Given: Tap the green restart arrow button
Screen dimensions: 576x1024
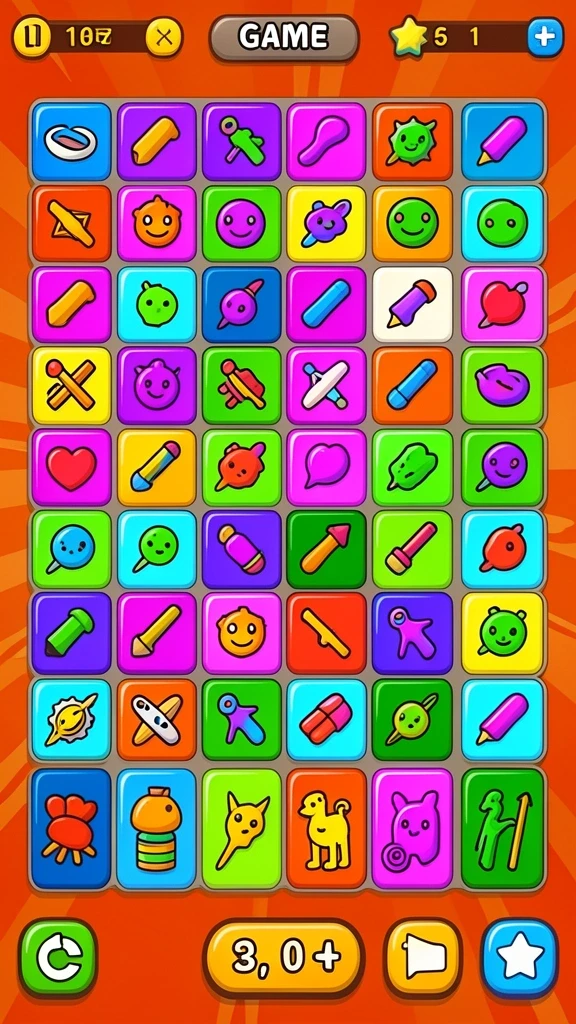Looking at the screenshot, I should coord(58,957).
